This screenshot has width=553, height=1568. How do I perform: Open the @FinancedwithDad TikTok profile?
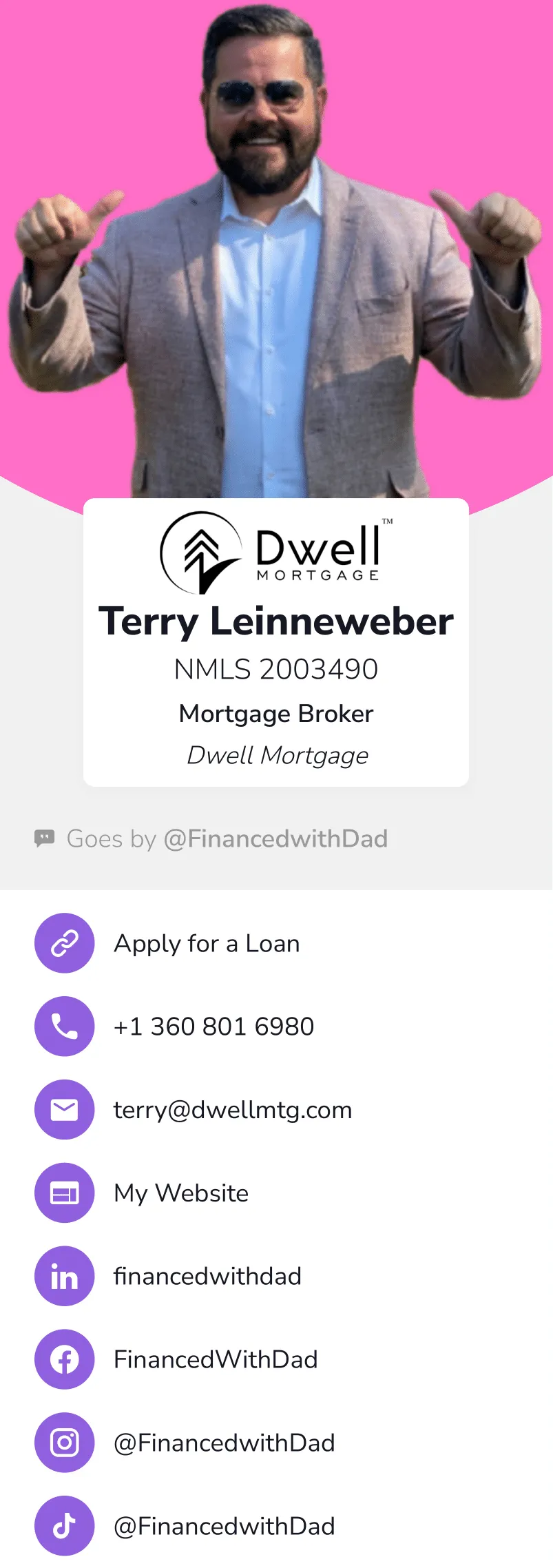point(224,1527)
